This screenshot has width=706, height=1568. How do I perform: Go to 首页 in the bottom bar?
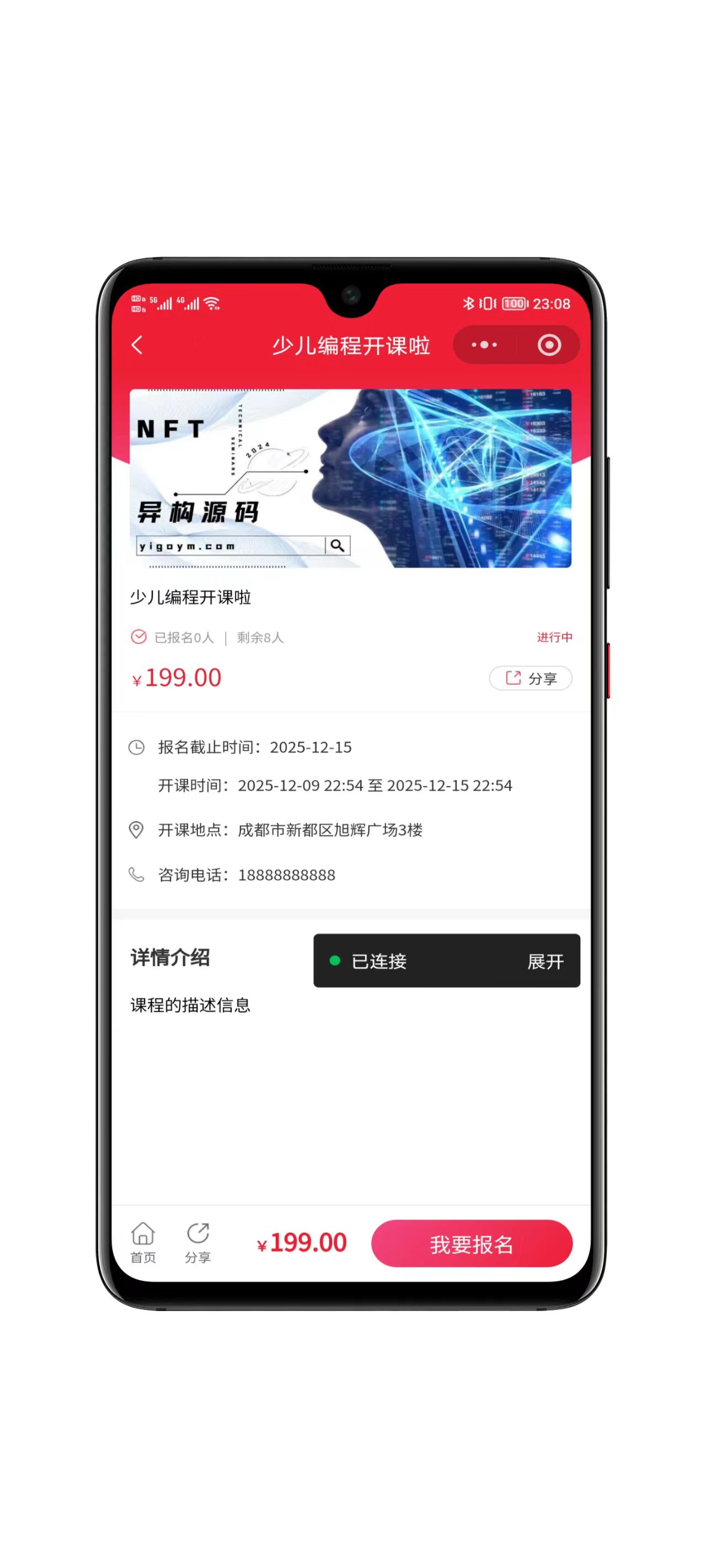(x=143, y=1242)
